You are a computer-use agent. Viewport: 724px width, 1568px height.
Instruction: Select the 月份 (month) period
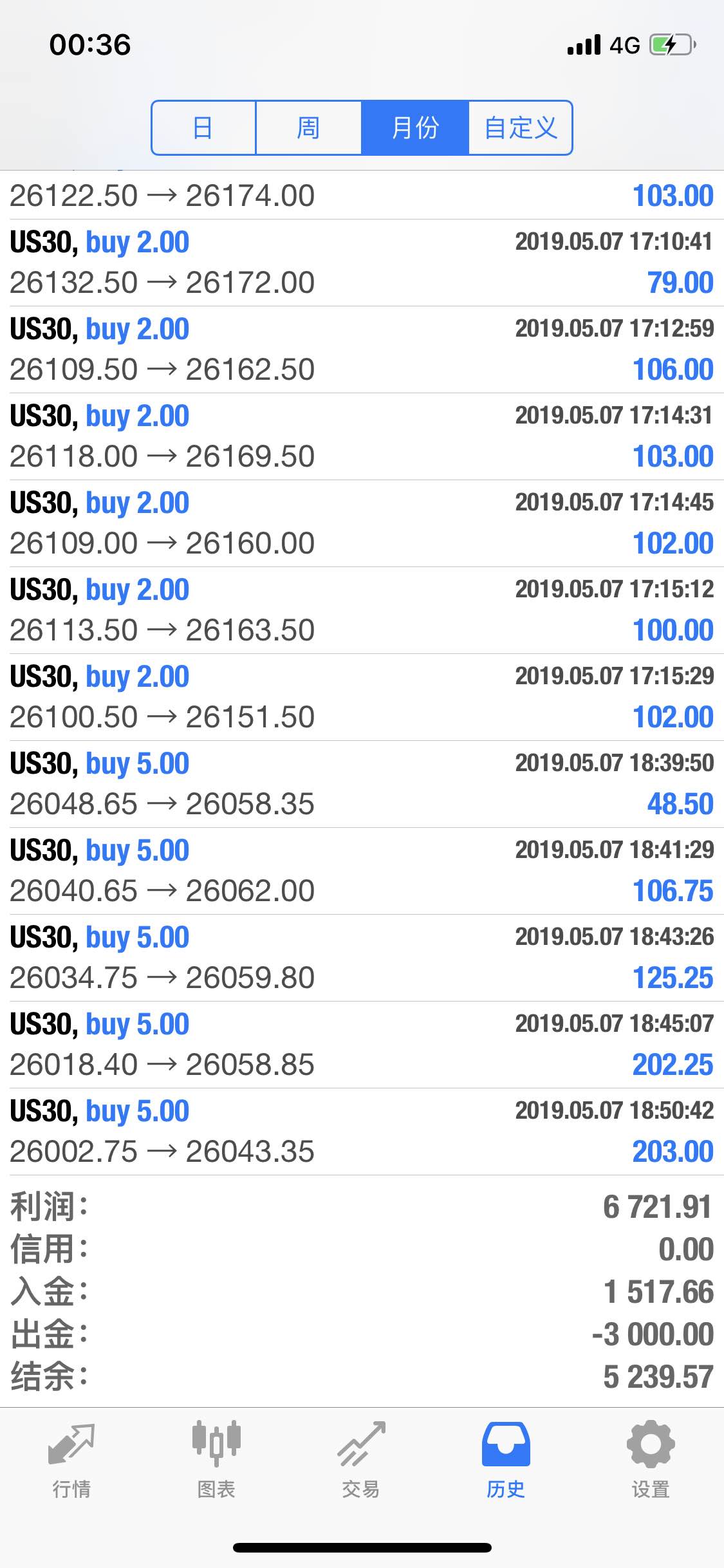[414, 127]
